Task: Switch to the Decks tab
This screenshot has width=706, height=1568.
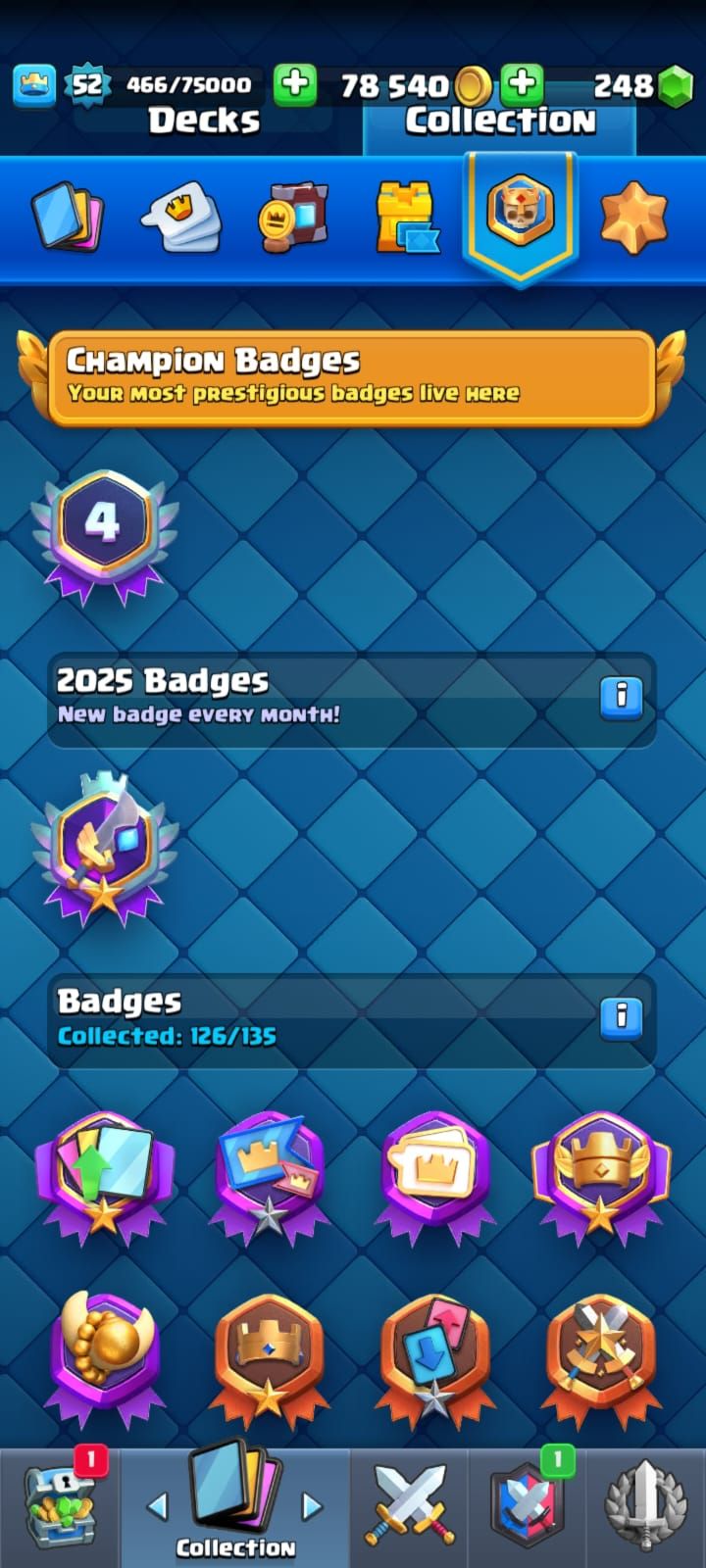Action: click(x=204, y=121)
